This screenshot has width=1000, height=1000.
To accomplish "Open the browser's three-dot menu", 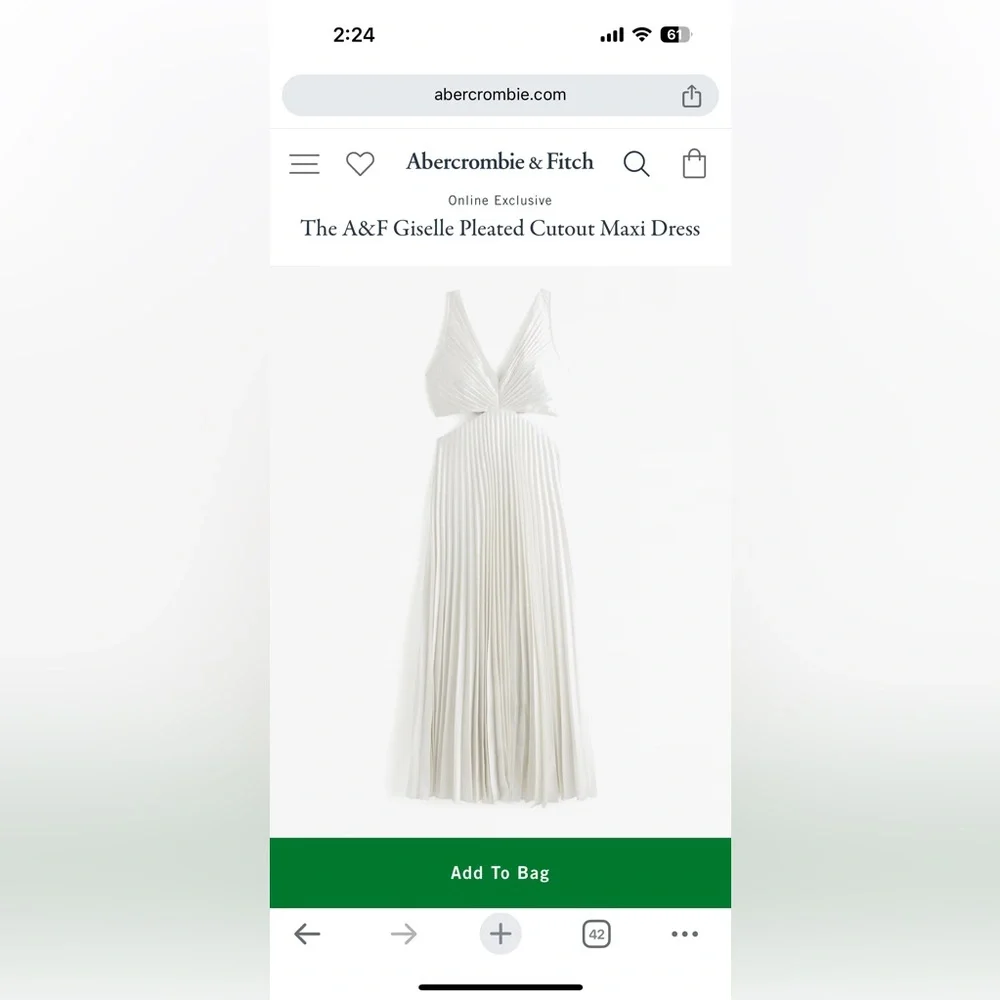I will tap(684, 934).
